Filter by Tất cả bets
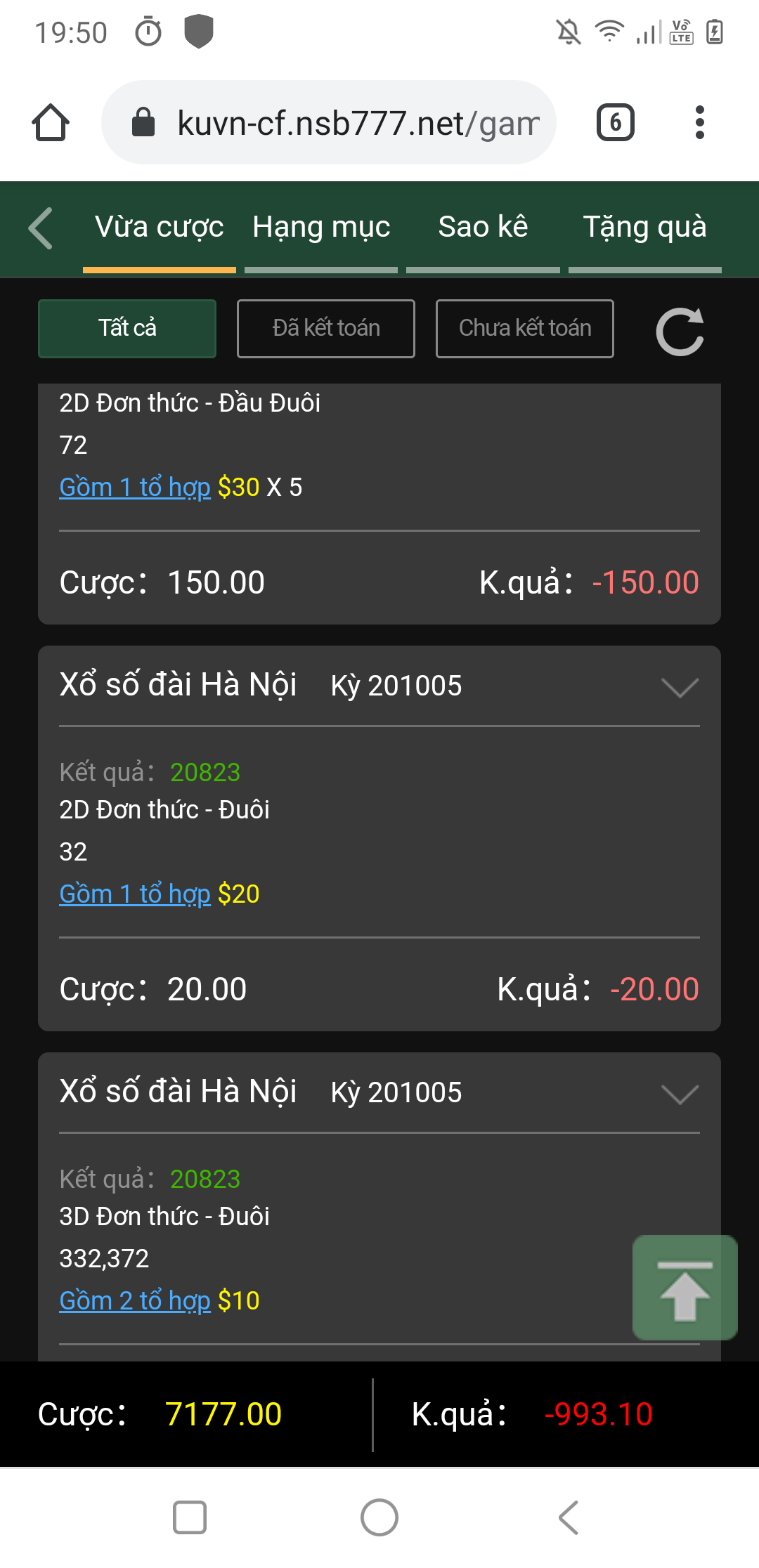This screenshot has width=759, height=1568. pos(127,329)
